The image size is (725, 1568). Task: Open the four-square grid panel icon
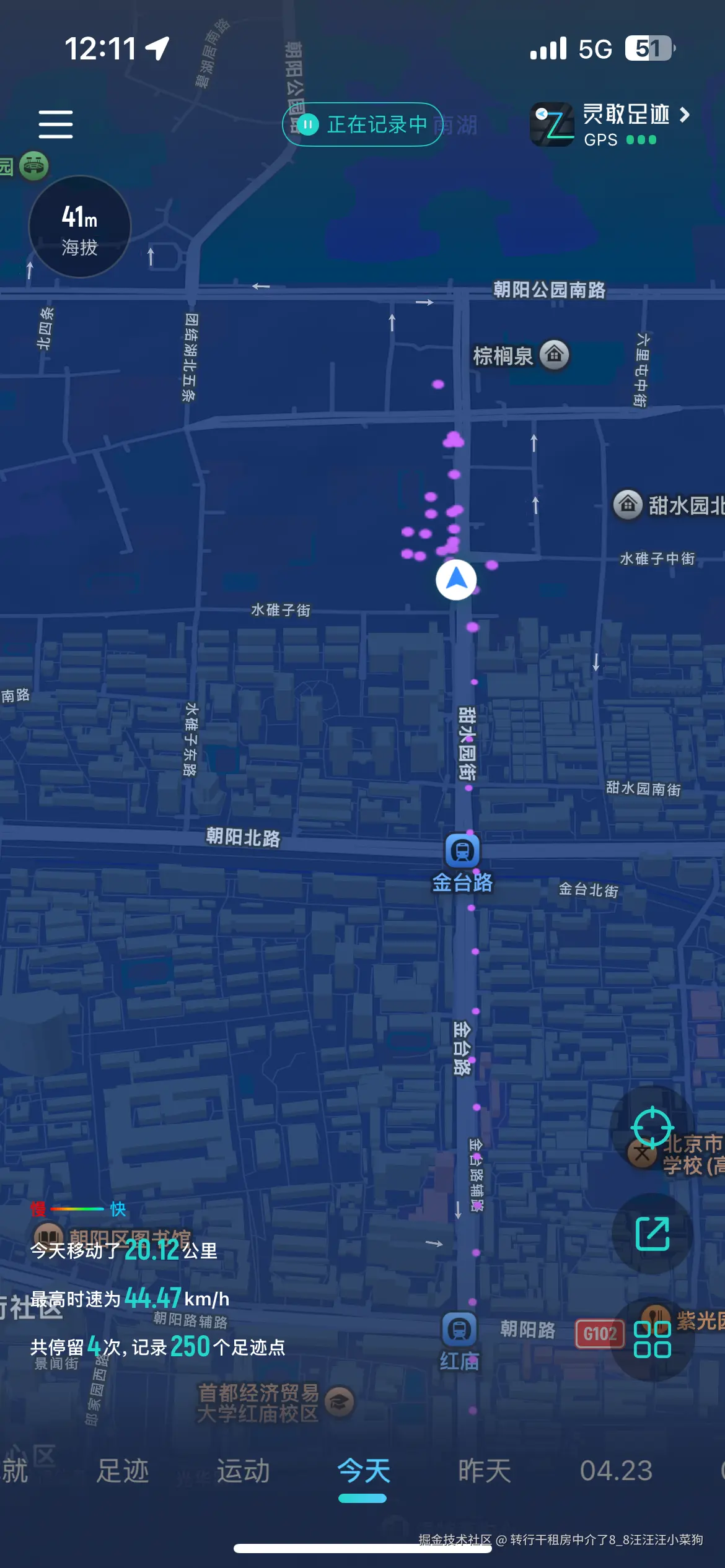coord(652,1339)
